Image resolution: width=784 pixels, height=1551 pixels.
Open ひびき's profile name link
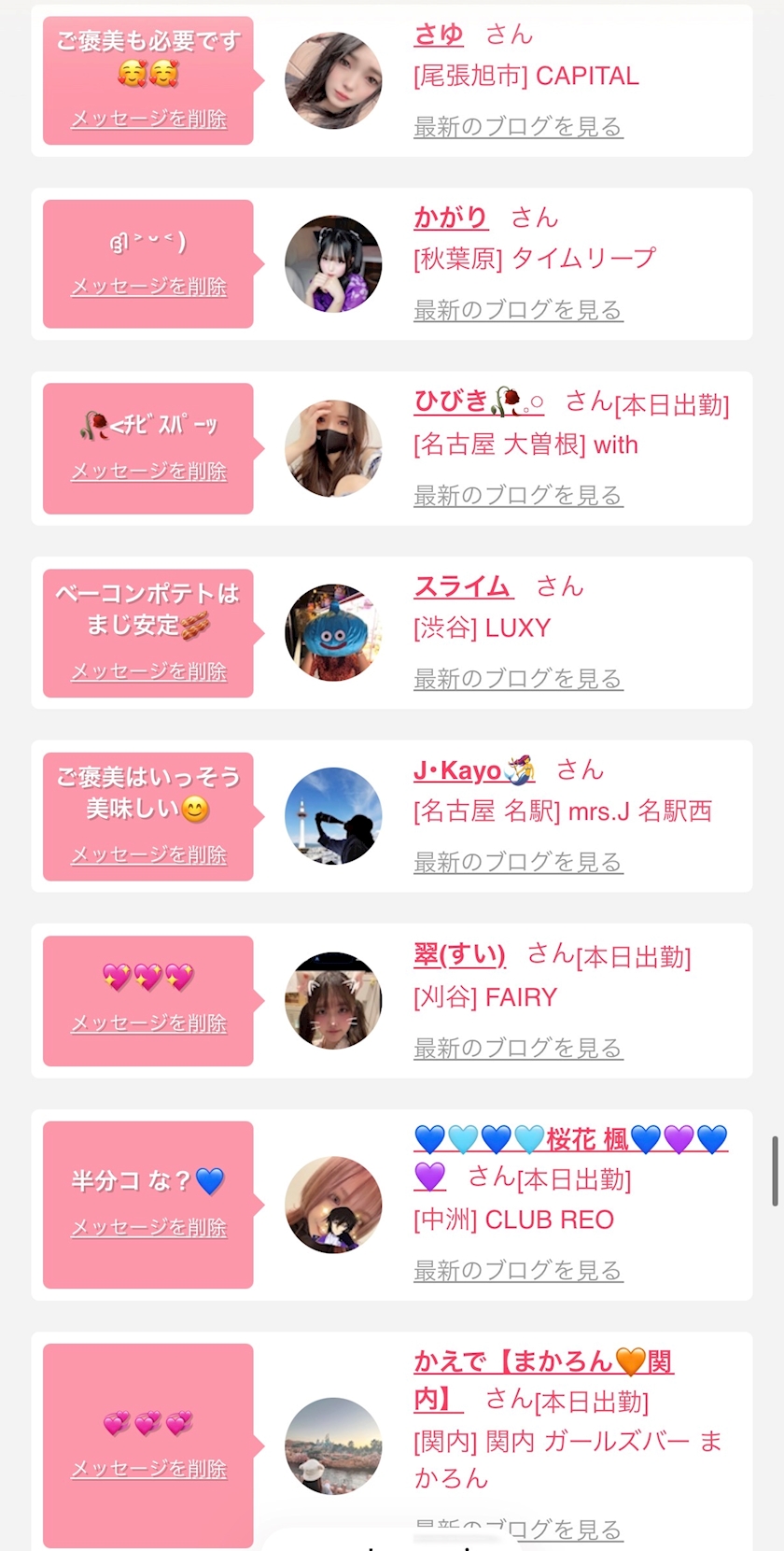click(478, 402)
